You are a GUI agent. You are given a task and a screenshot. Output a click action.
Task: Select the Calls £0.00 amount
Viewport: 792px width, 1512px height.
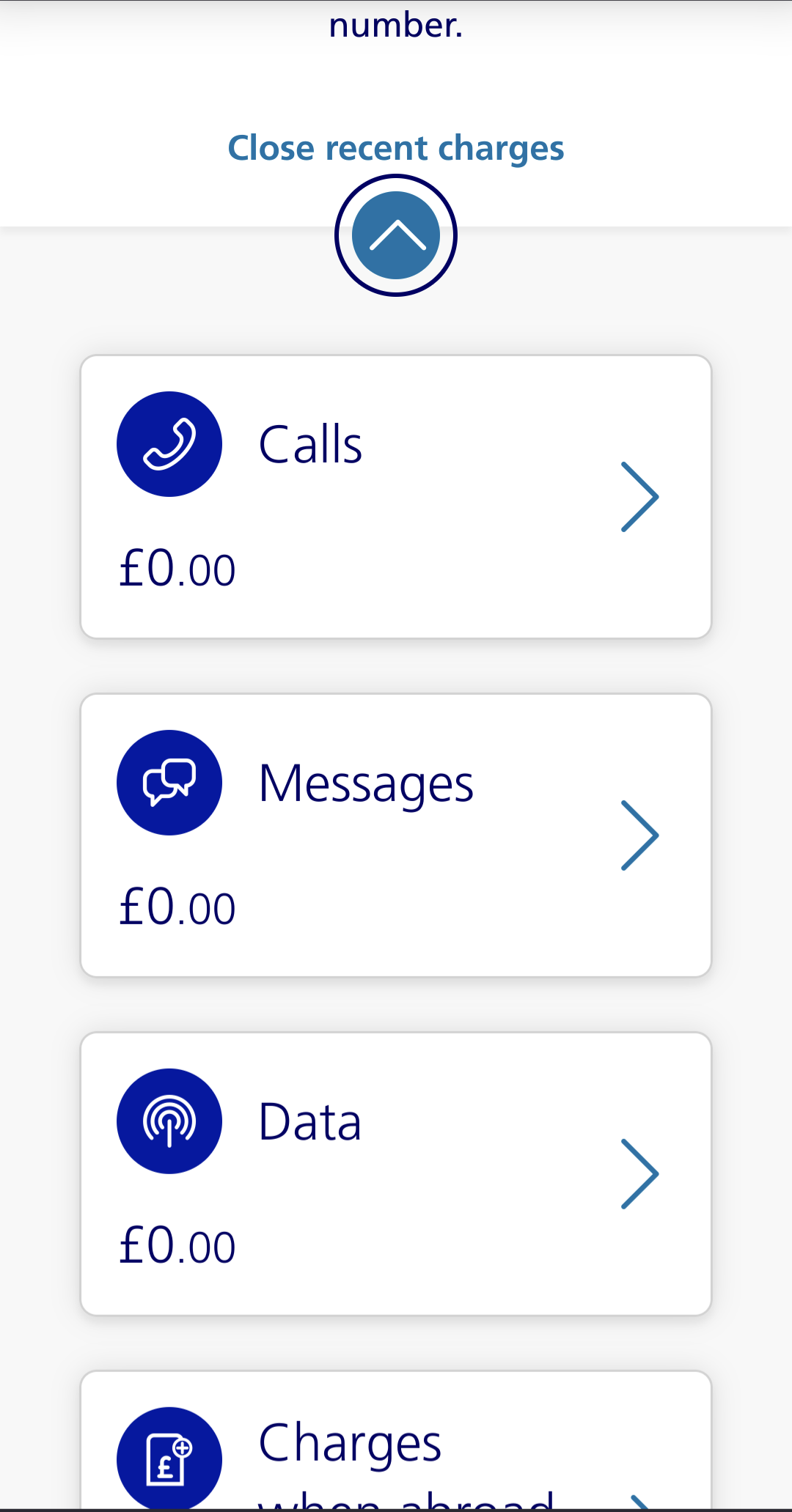(177, 569)
